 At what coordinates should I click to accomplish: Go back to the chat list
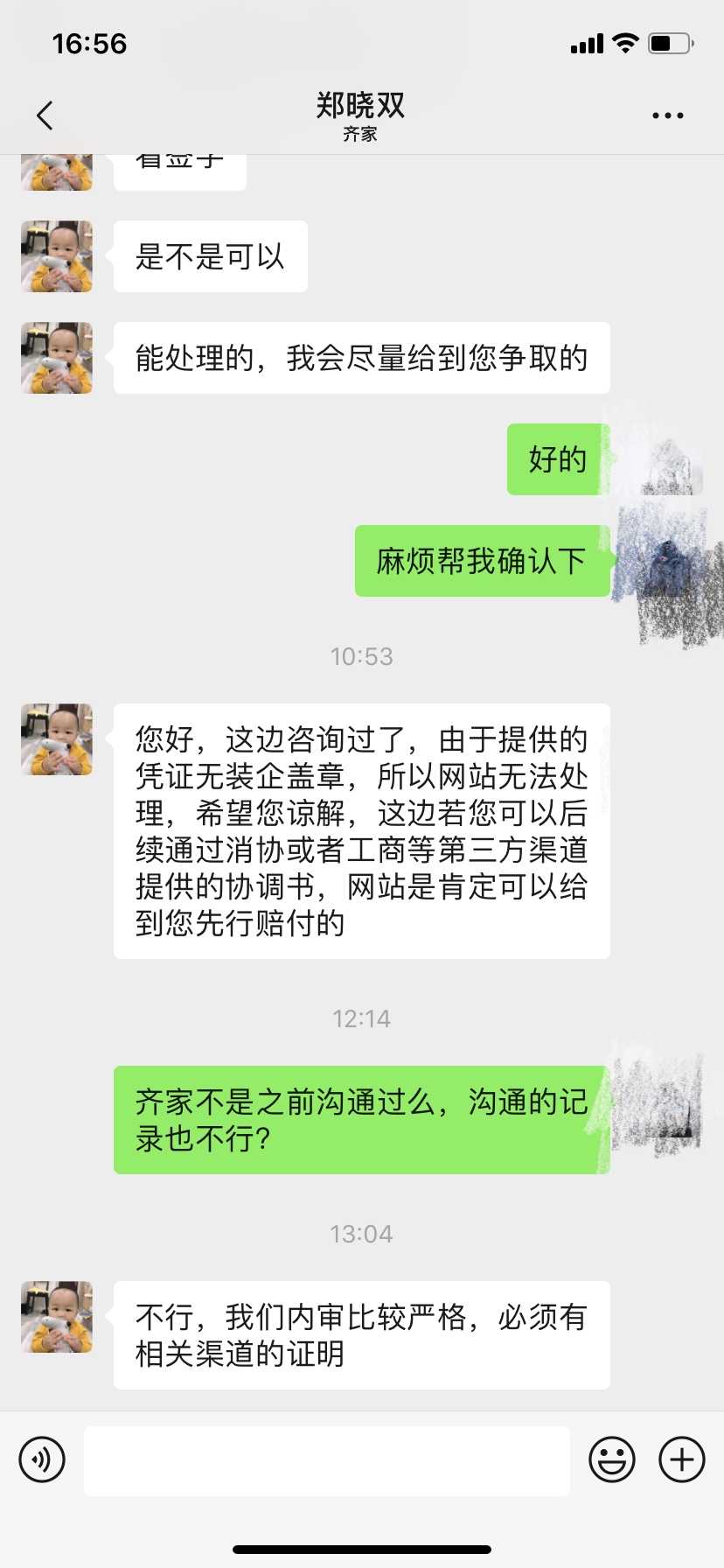[x=45, y=115]
